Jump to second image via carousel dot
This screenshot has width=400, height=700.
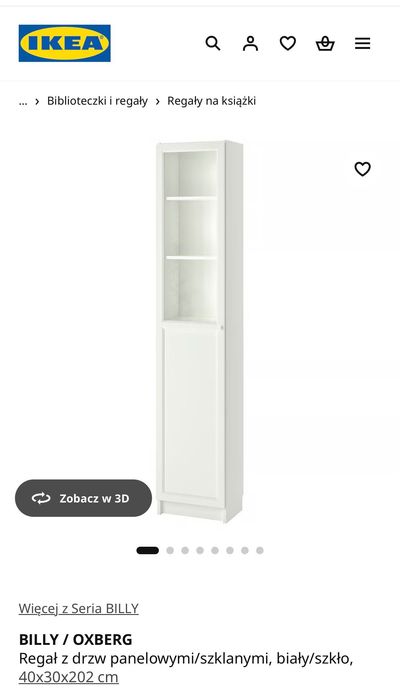(x=170, y=550)
